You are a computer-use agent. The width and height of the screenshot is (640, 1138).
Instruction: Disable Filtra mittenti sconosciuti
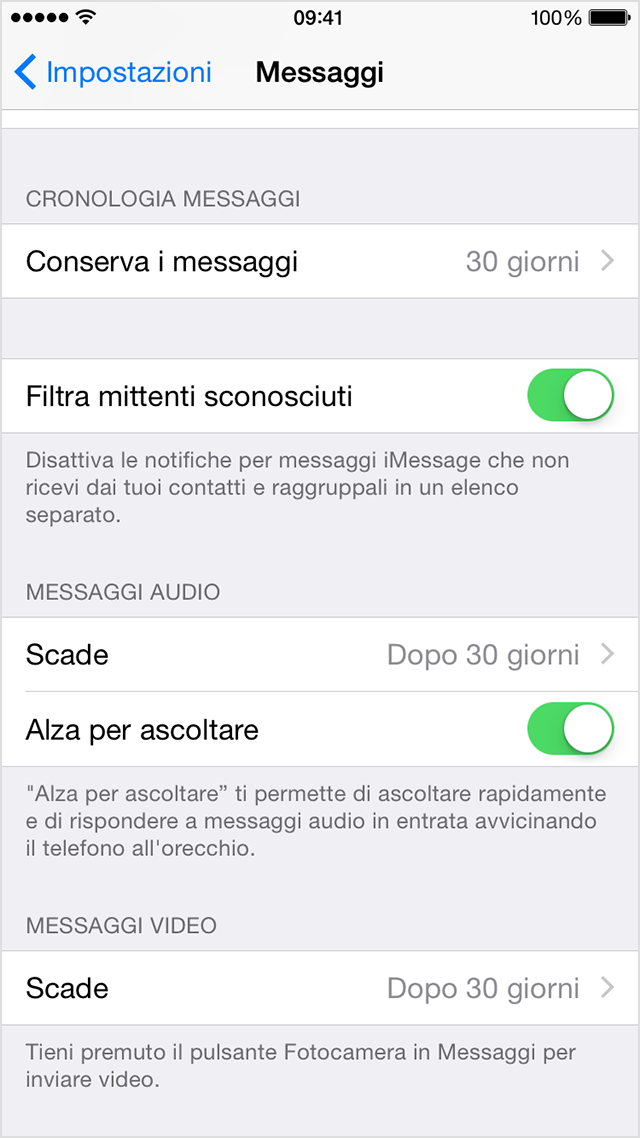tap(570, 396)
